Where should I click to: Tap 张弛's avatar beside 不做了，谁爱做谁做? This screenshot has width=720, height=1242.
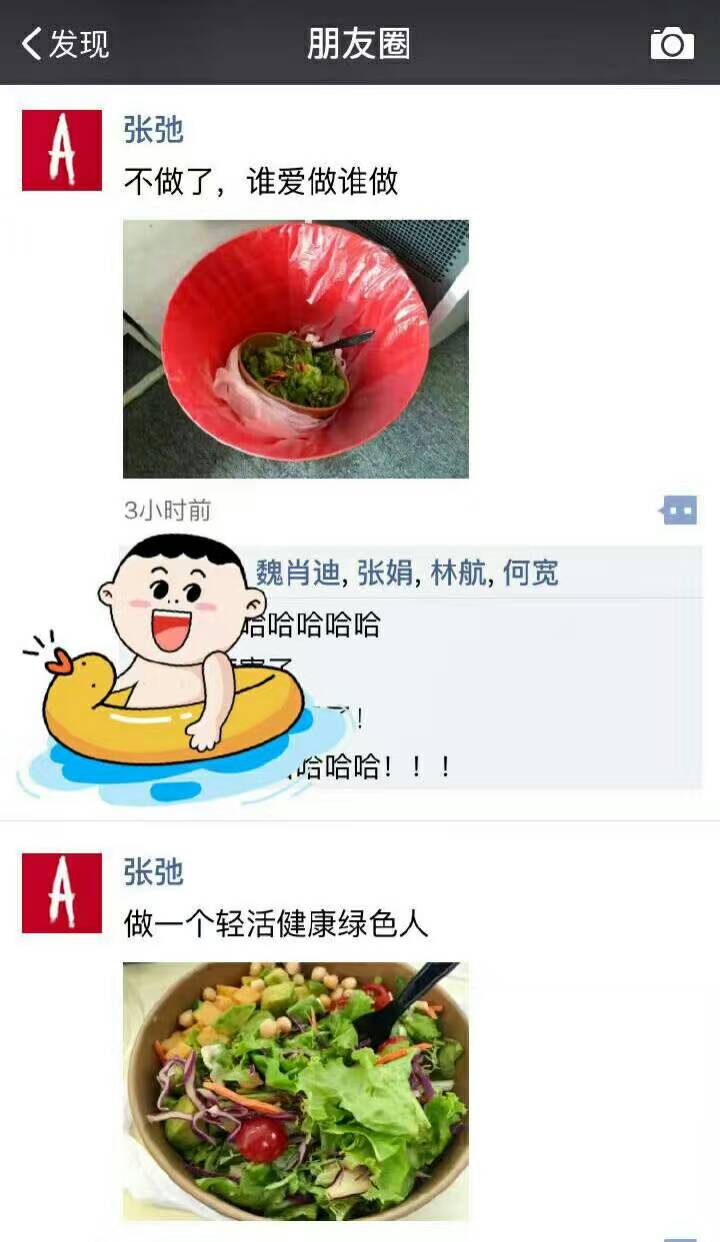pyautogui.click(x=62, y=150)
